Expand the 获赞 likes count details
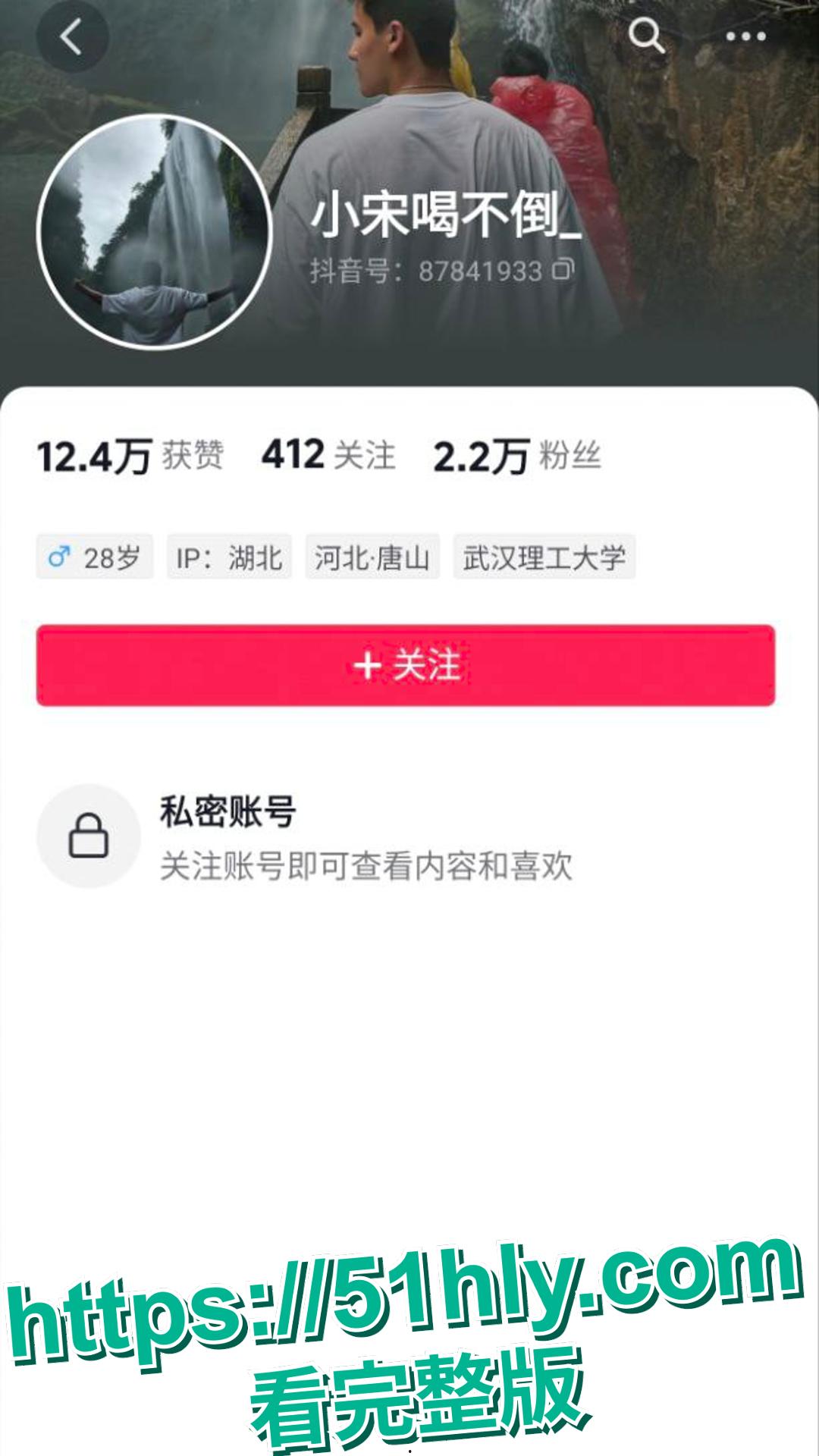The width and height of the screenshot is (819, 1456). [190, 455]
